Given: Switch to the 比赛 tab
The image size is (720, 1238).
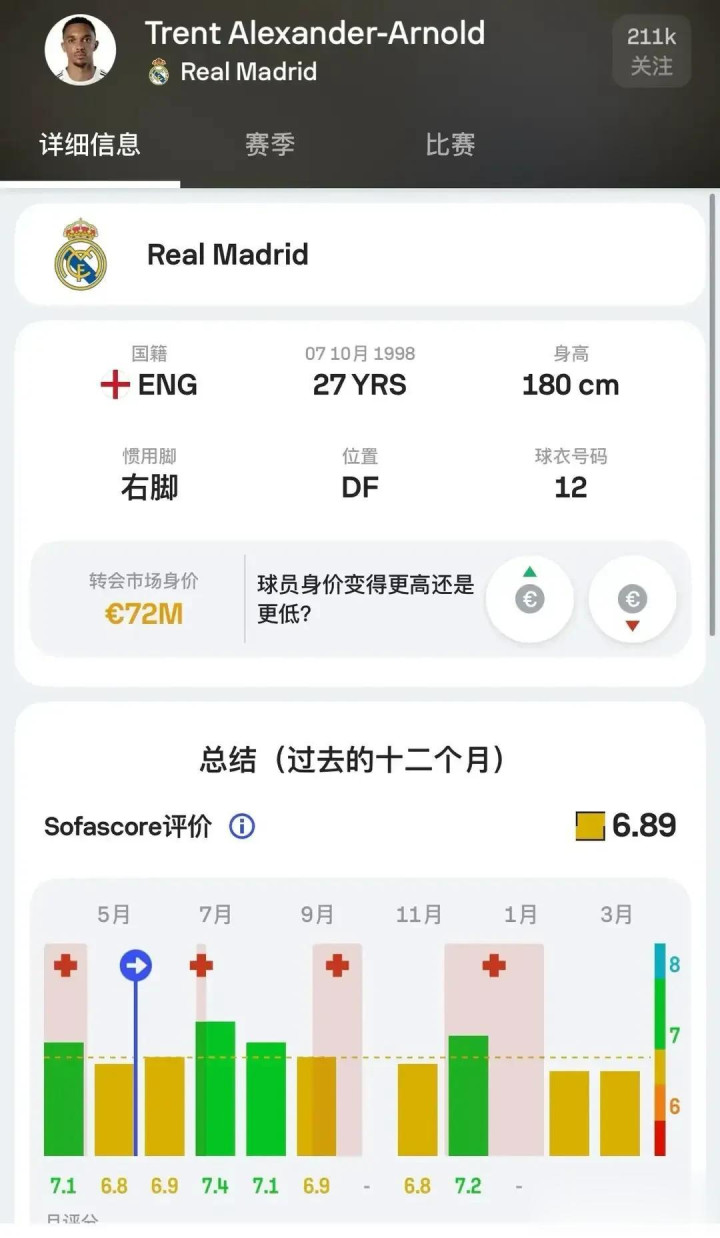Looking at the screenshot, I should click(450, 144).
